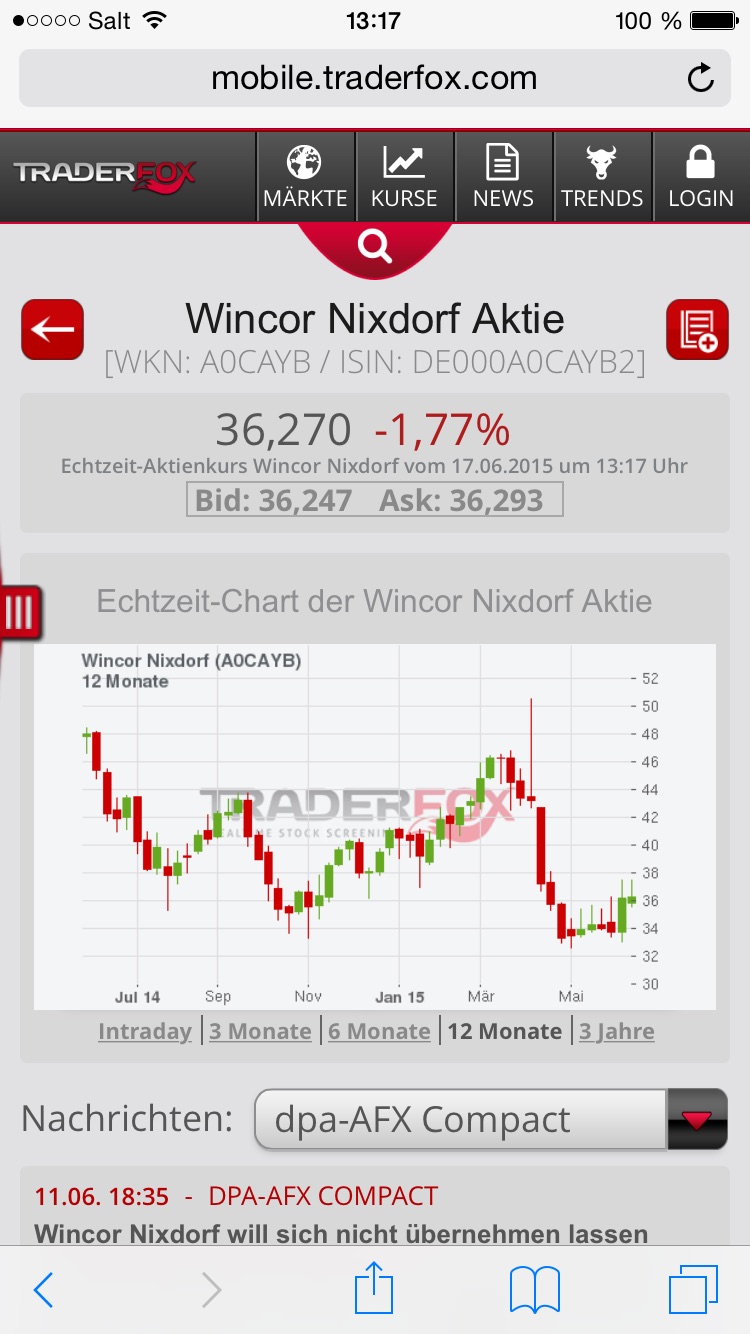Switch chart to 3 Jahre view

pyautogui.click(x=617, y=1030)
